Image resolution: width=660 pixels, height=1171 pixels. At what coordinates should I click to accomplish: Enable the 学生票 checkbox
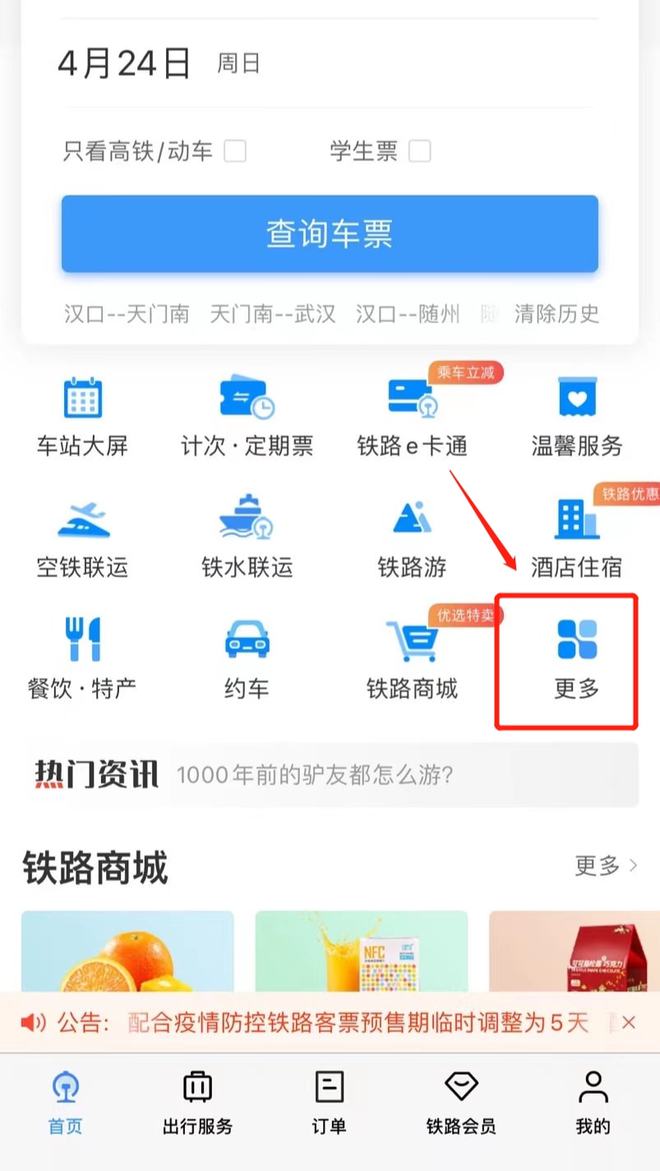tap(420, 151)
